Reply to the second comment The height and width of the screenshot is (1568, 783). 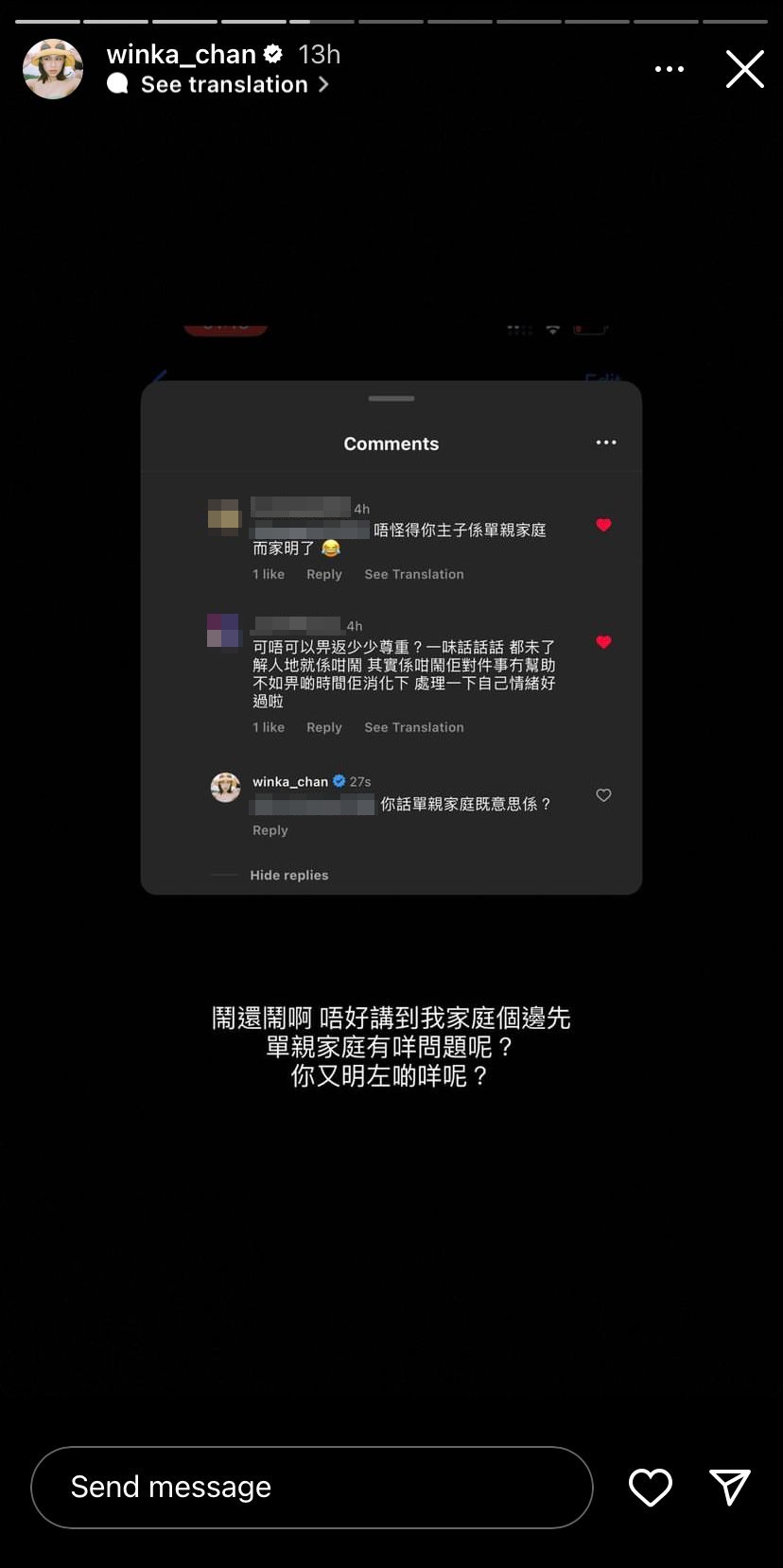pyautogui.click(x=324, y=727)
